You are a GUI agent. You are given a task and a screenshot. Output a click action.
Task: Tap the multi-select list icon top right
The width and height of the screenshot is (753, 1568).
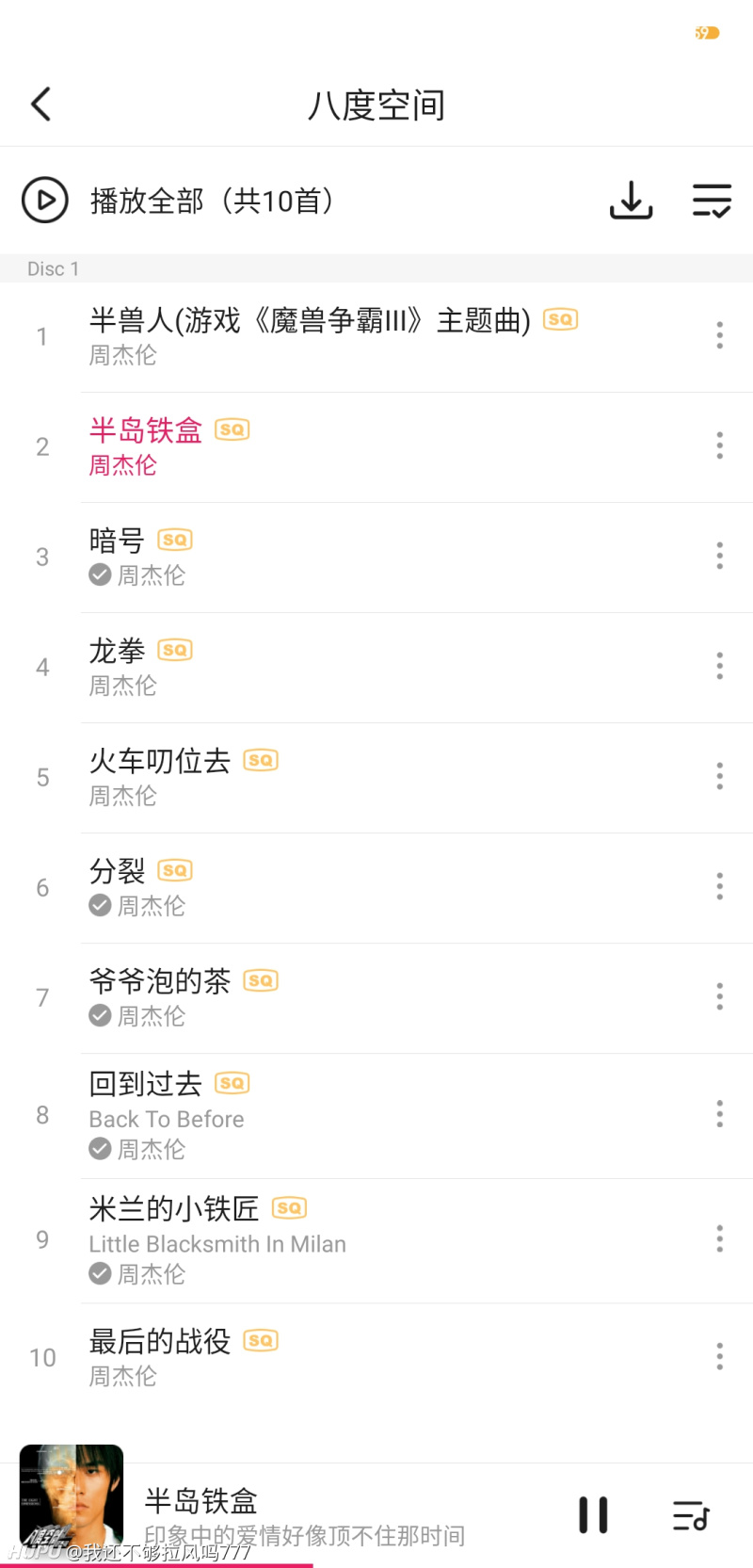point(712,200)
